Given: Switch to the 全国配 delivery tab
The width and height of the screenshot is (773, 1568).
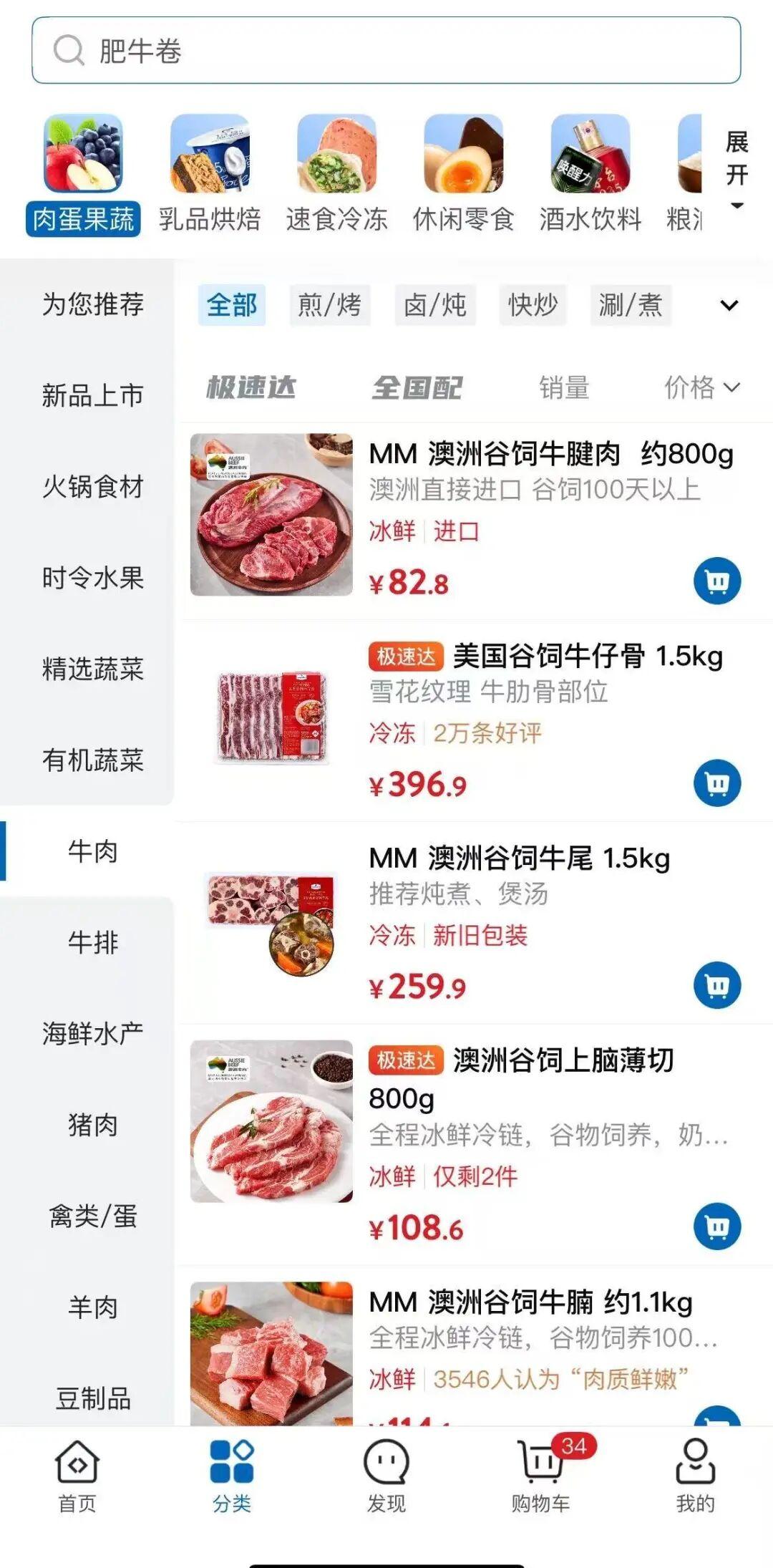Looking at the screenshot, I should tap(417, 387).
